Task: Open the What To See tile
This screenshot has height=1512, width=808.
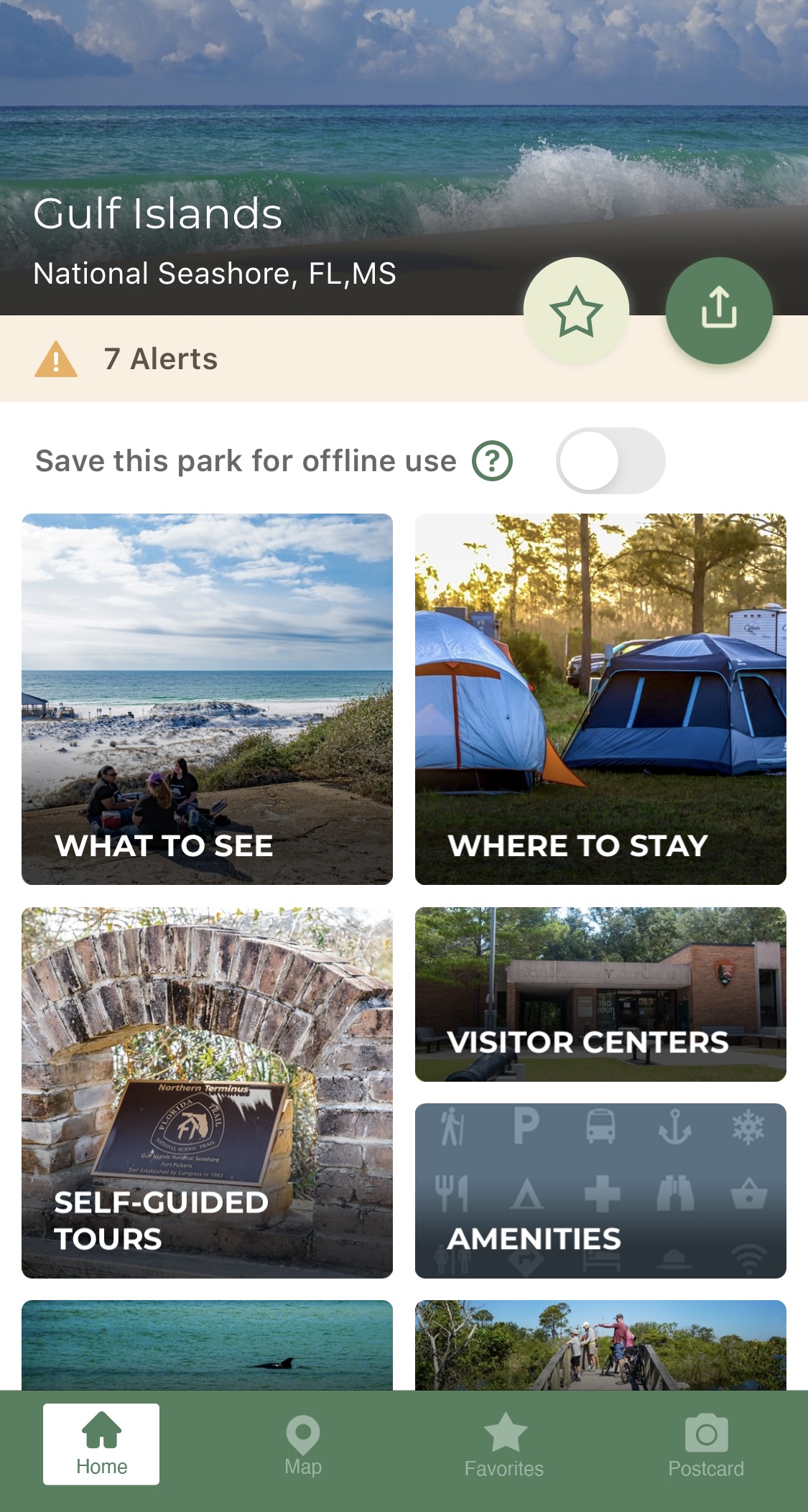Action: click(x=207, y=699)
